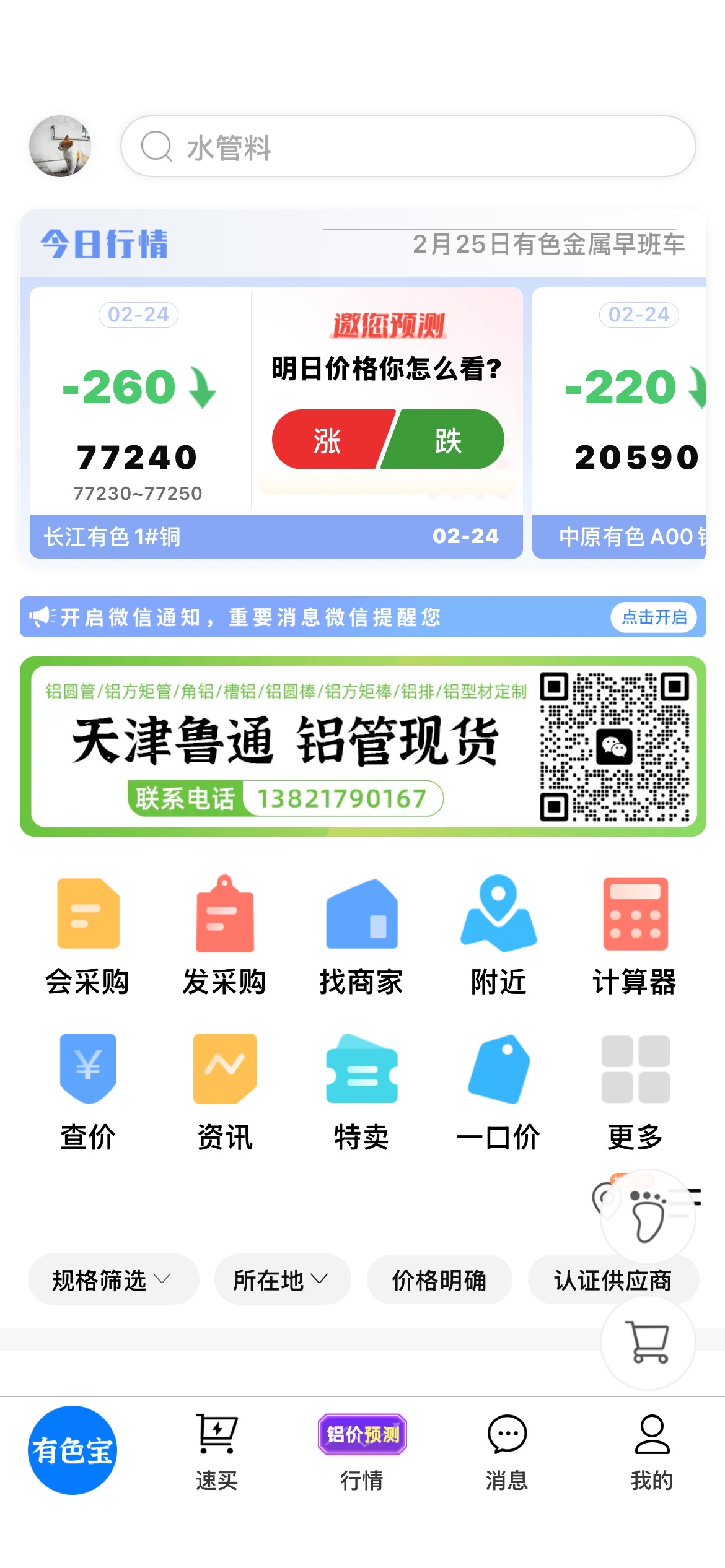Open 查价 price lookup
Image resolution: width=725 pixels, height=1568 pixels.
(x=87, y=1091)
